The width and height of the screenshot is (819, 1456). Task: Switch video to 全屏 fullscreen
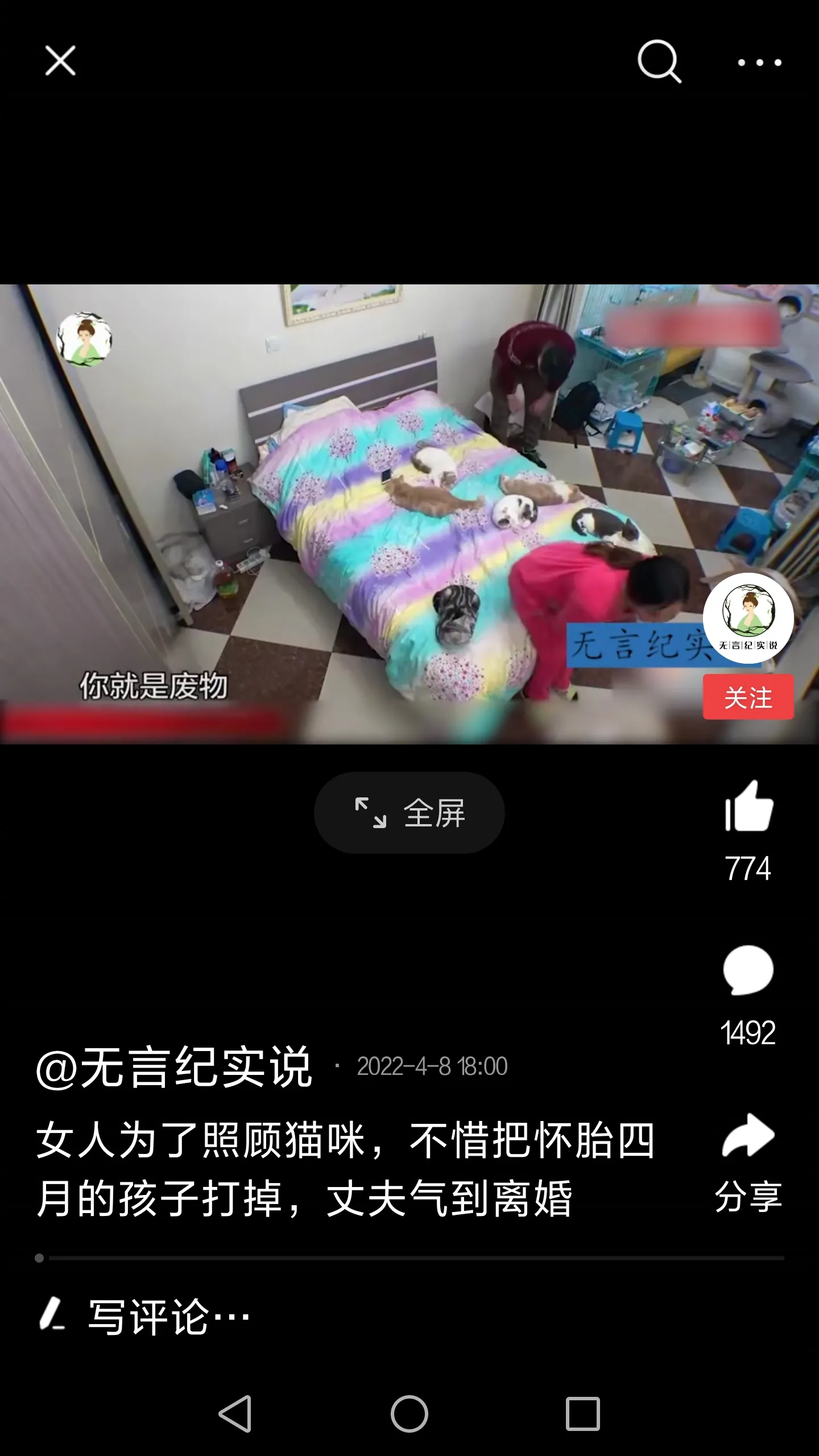[x=409, y=812]
